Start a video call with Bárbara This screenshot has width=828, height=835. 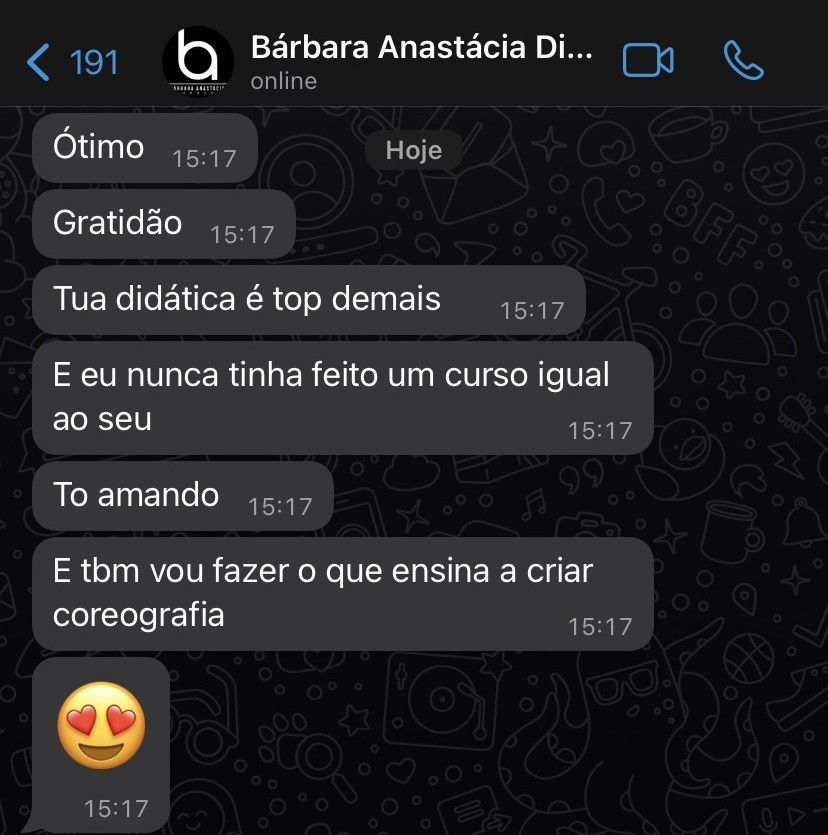[647, 61]
